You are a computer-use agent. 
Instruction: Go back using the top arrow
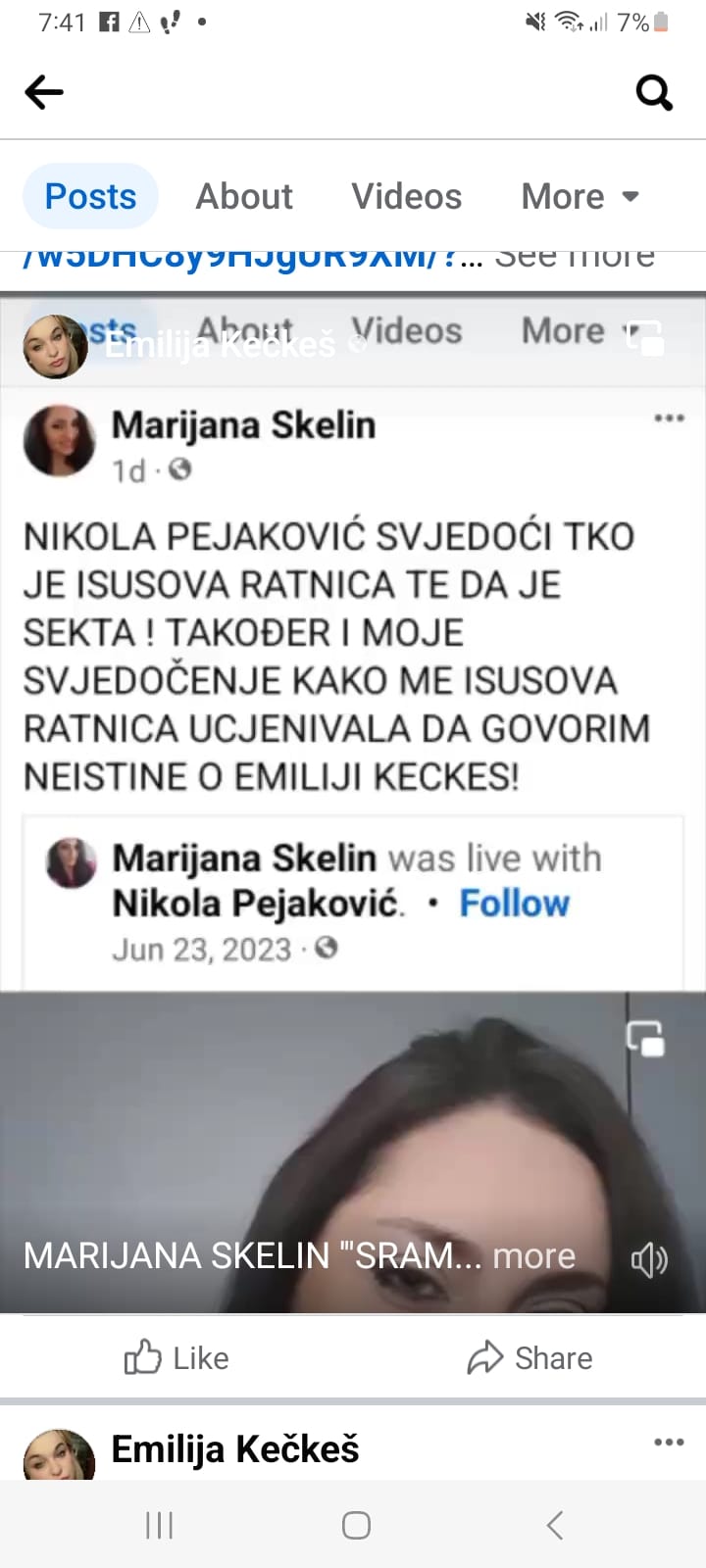click(x=44, y=93)
